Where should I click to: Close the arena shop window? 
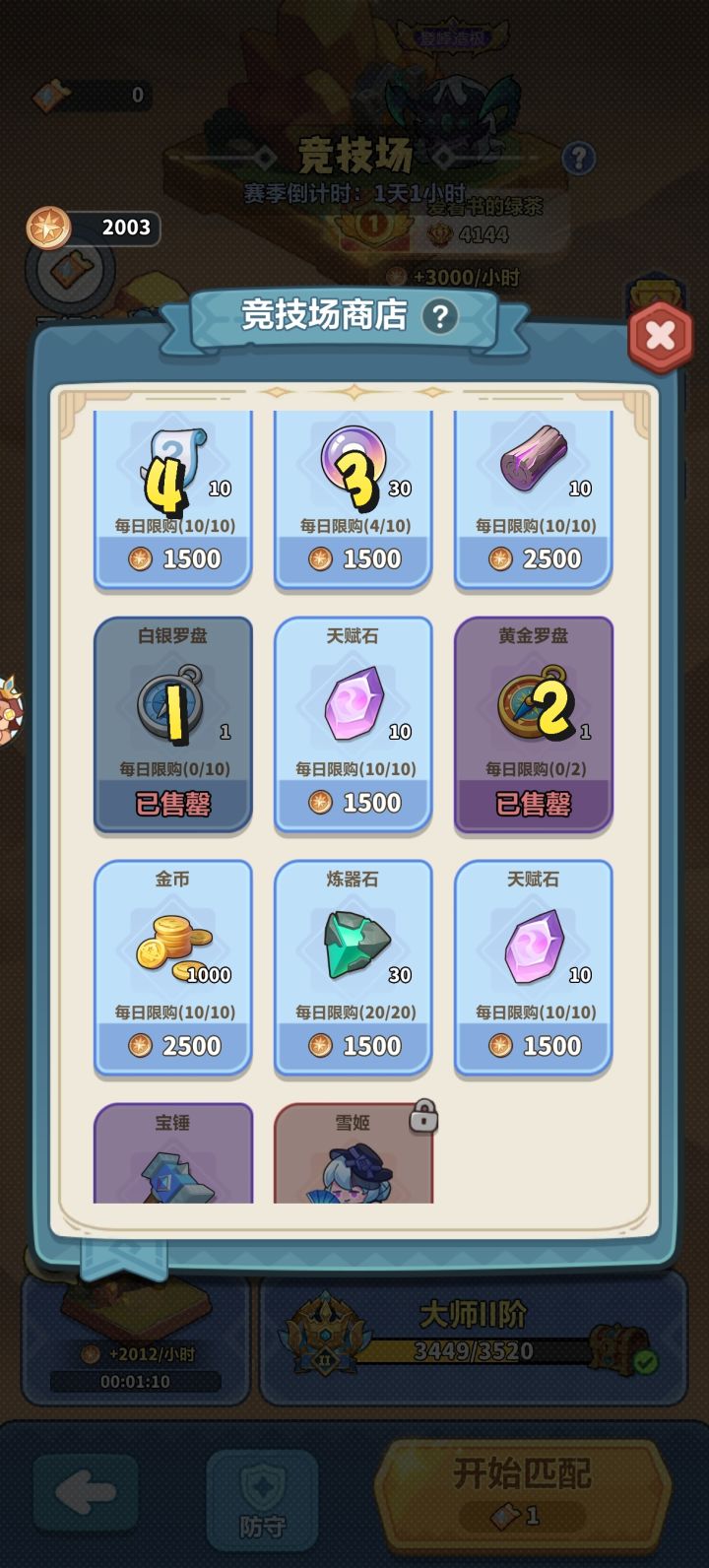pyautogui.click(x=658, y=335)
